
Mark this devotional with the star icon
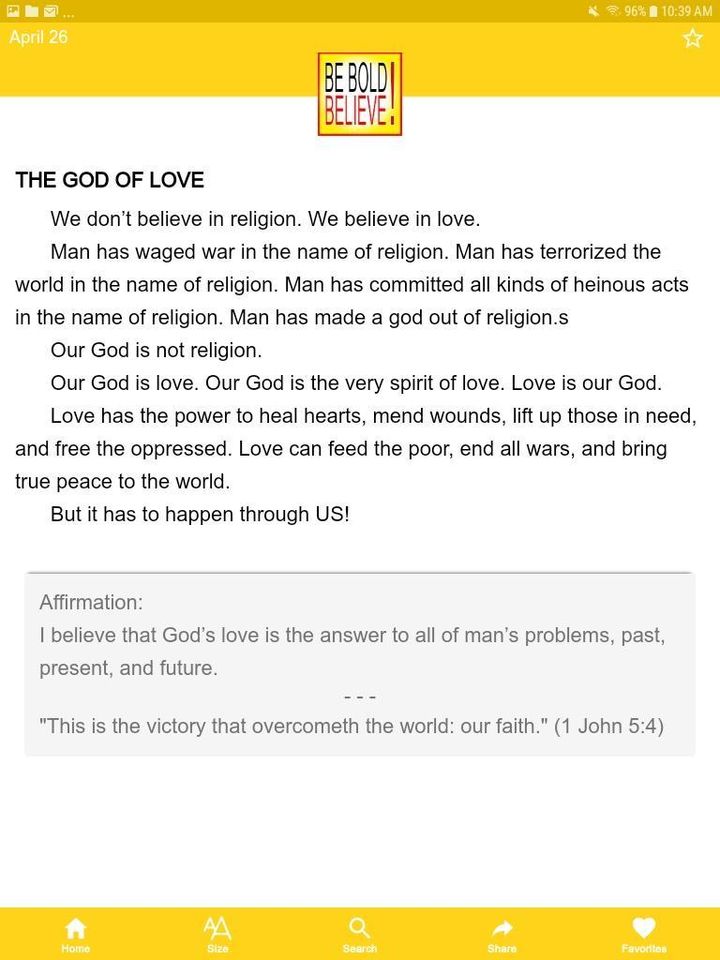692,39
